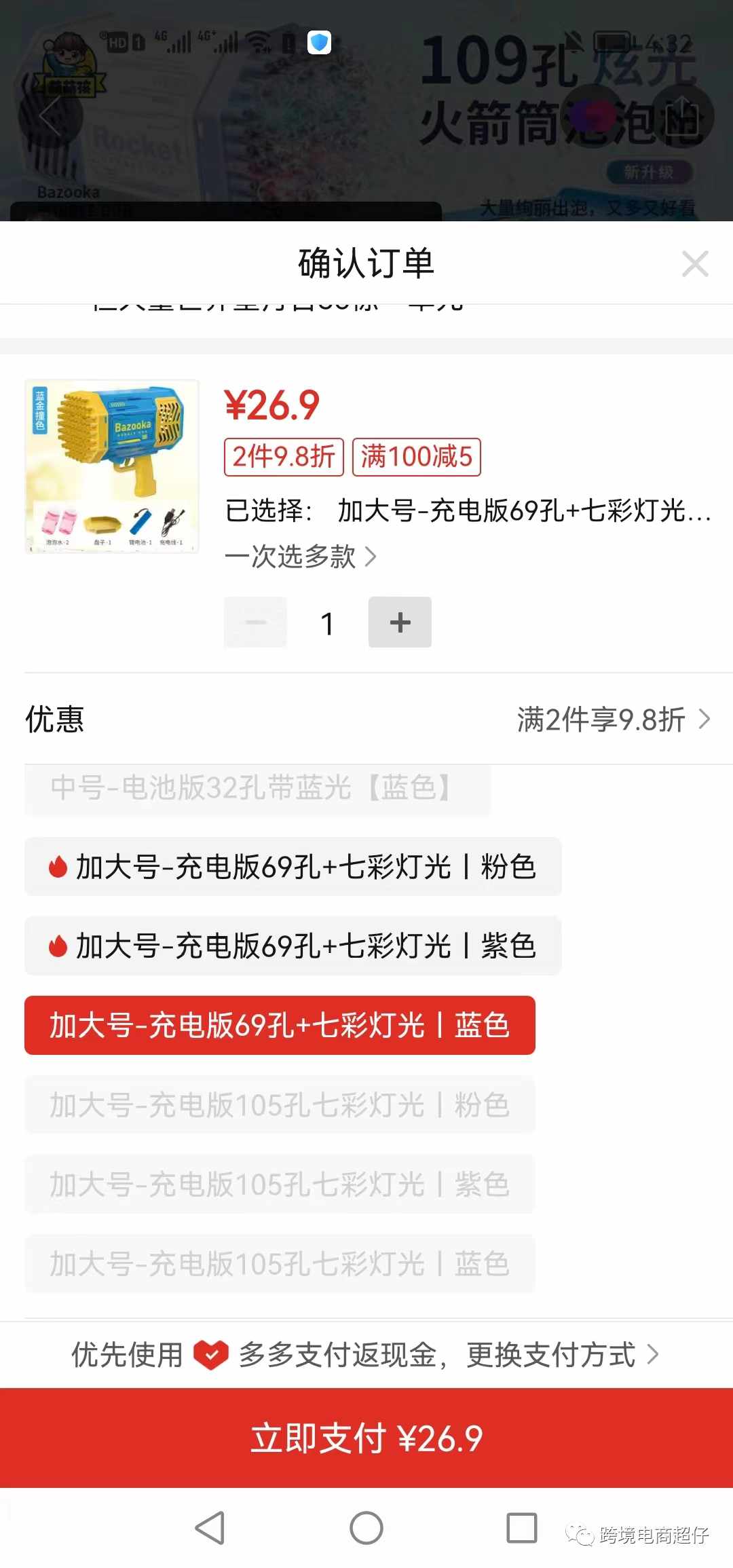Close the 确认订单 dialog
The image size is (733, 1568).
click(x=695, y=263)
